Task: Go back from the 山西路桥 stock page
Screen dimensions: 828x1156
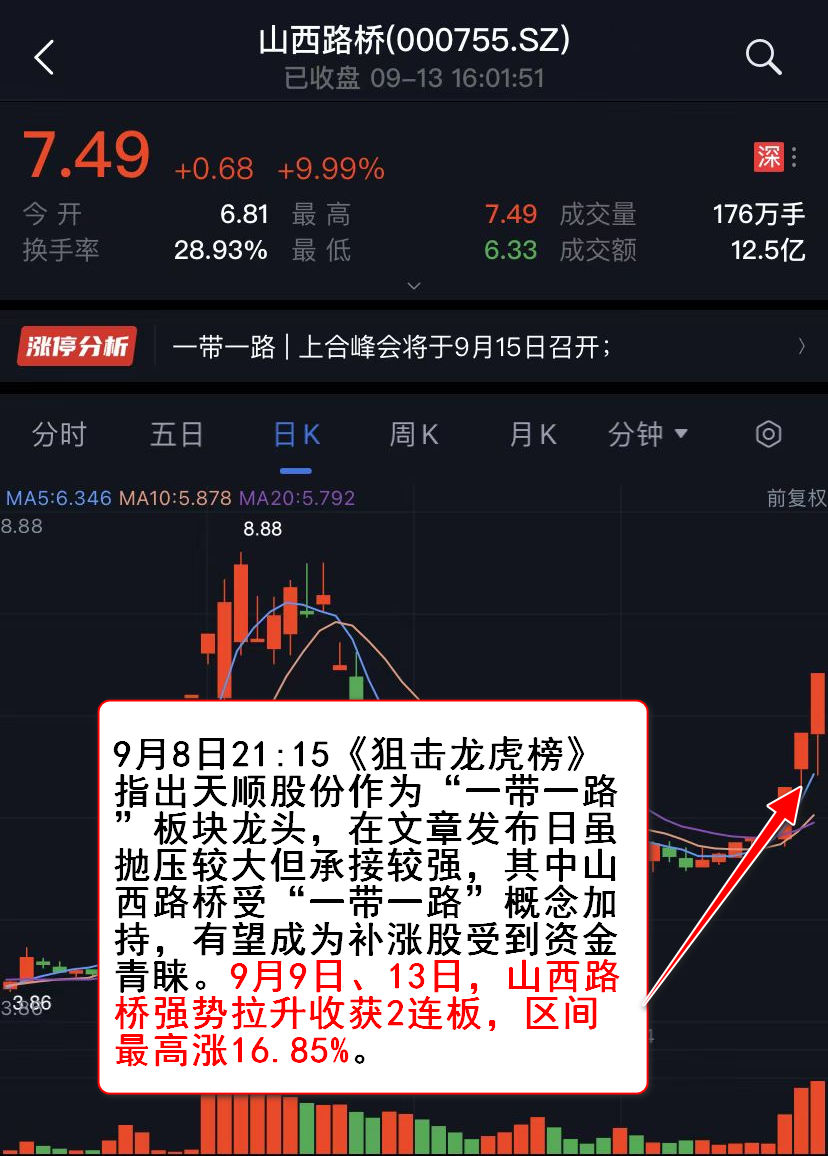Action: [x=44, y=58]
